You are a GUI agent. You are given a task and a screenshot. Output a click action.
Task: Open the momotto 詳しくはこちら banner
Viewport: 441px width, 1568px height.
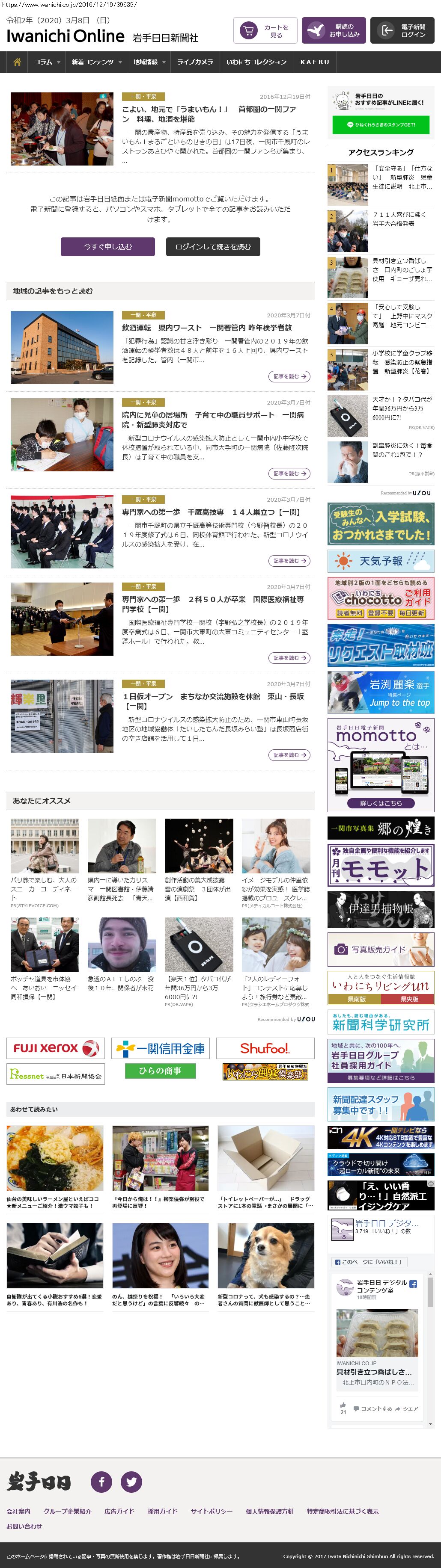[x=381, y=803]
